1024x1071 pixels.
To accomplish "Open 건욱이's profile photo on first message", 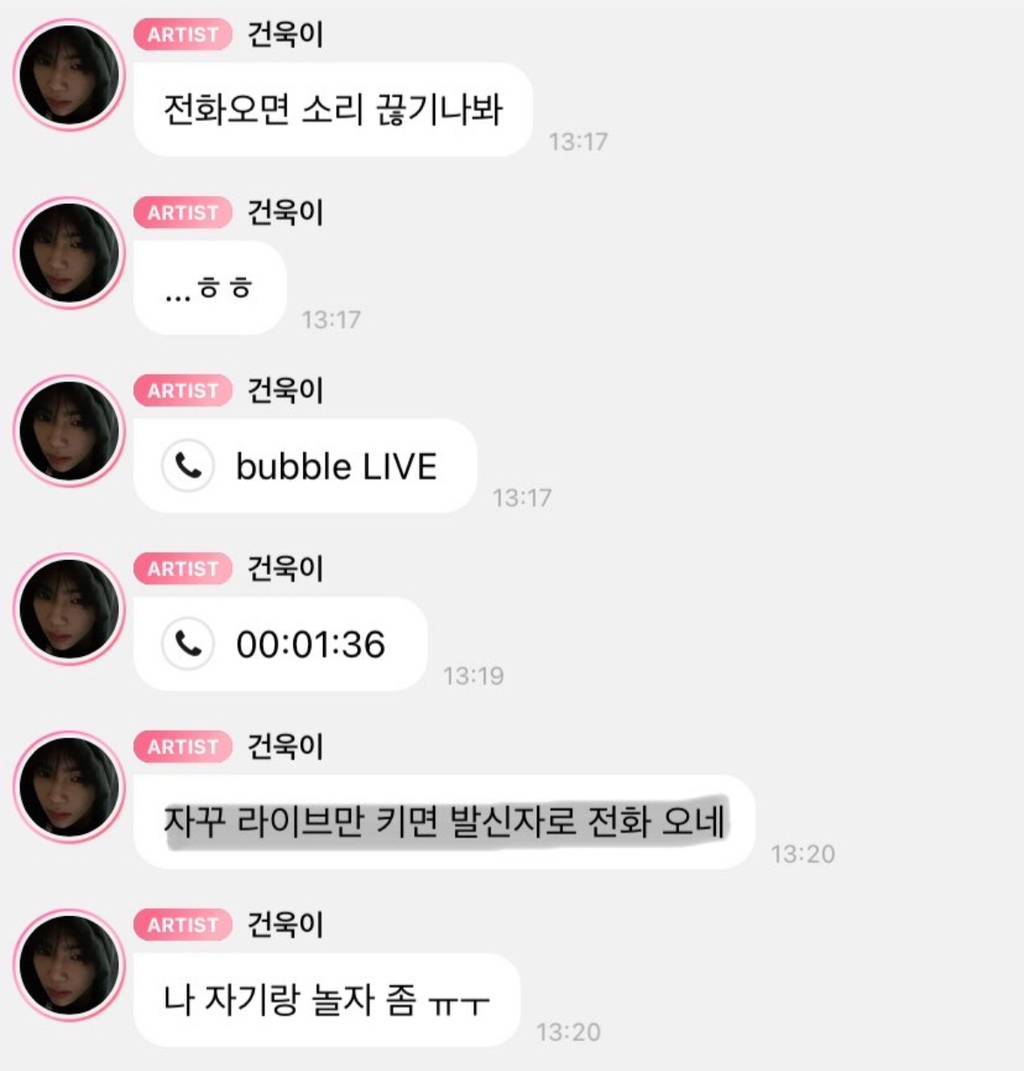I will (68, 72).
